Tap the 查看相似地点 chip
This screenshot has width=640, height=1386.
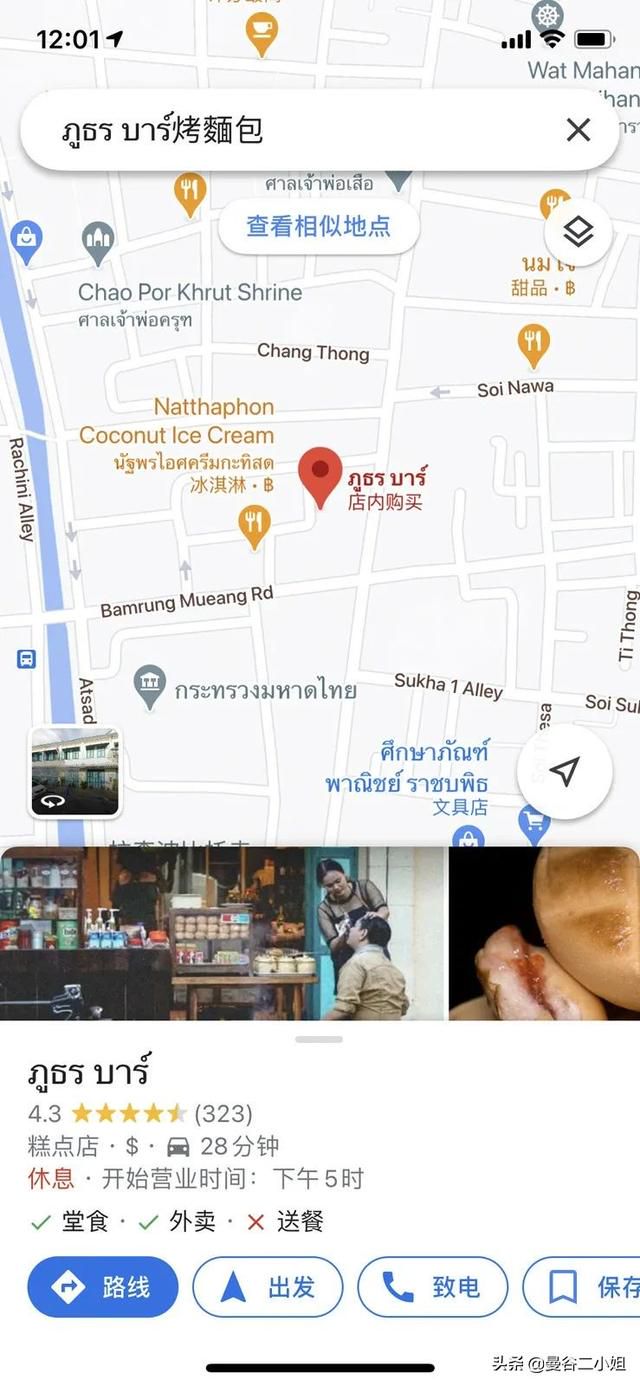pyautogui.click(x=318, y=226)
